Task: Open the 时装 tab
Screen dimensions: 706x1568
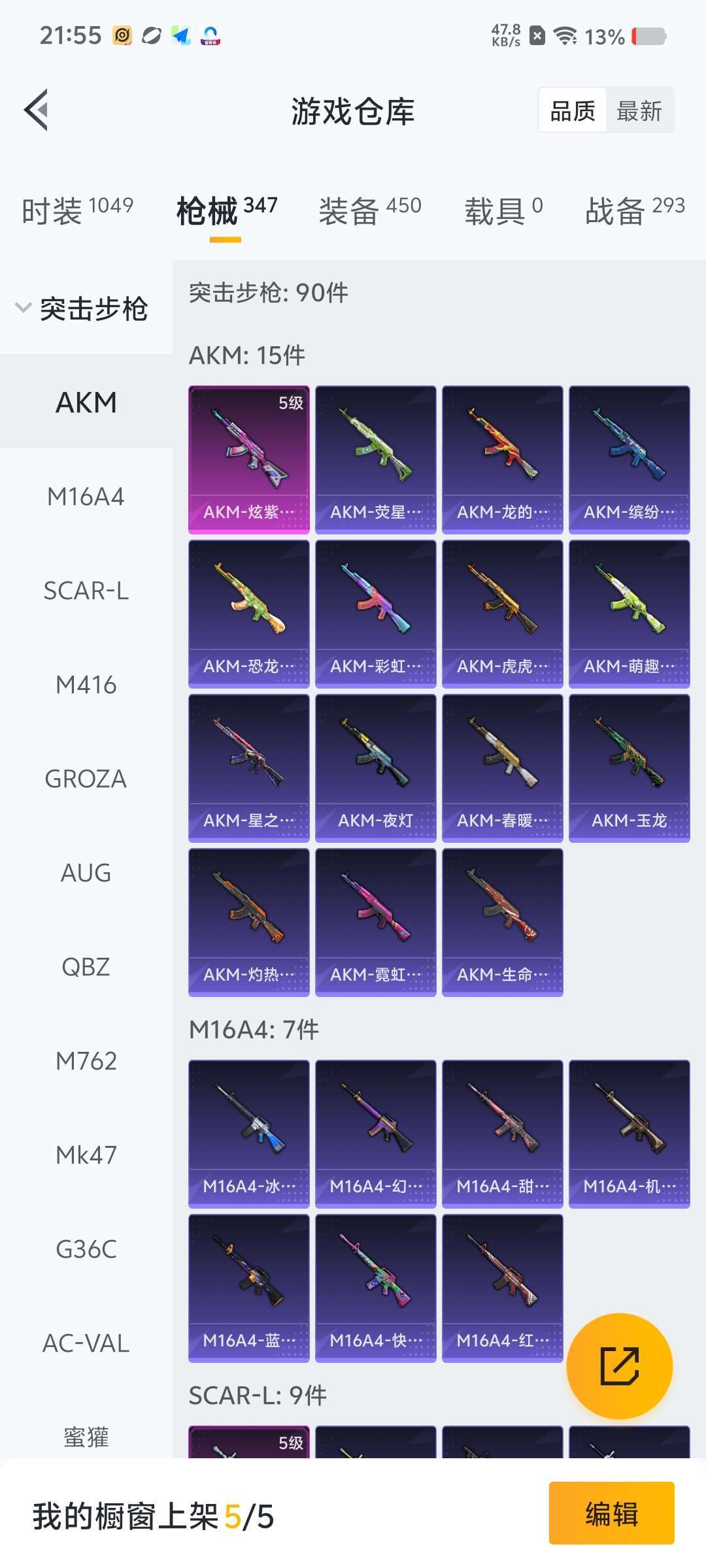Action: [78, 210]
